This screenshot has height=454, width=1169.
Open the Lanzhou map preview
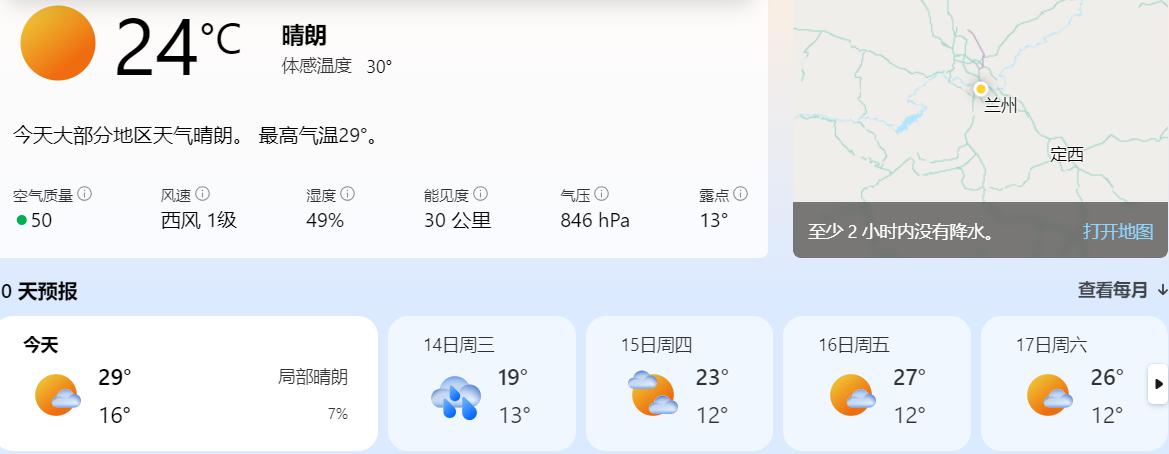(x=980, y=100)
